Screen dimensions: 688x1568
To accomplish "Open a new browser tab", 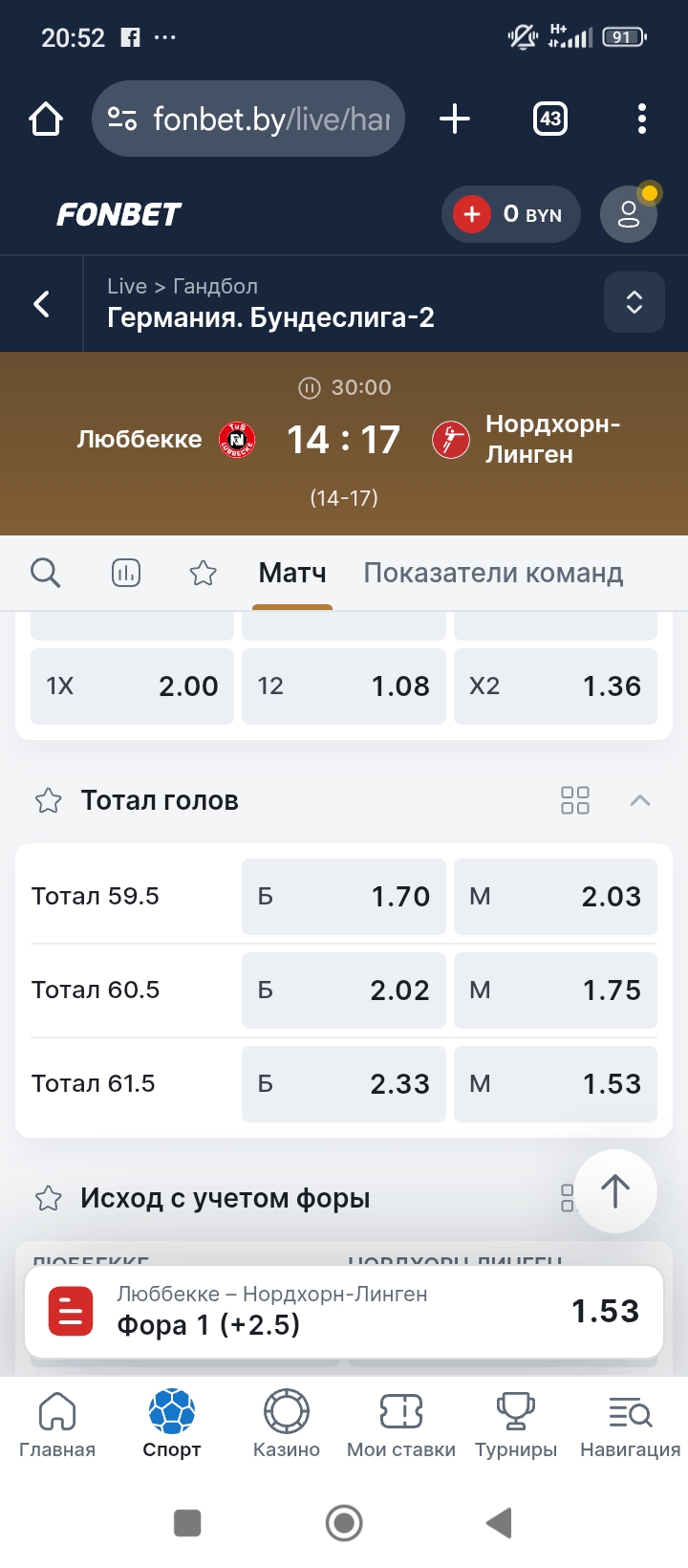I will point(455,120).
